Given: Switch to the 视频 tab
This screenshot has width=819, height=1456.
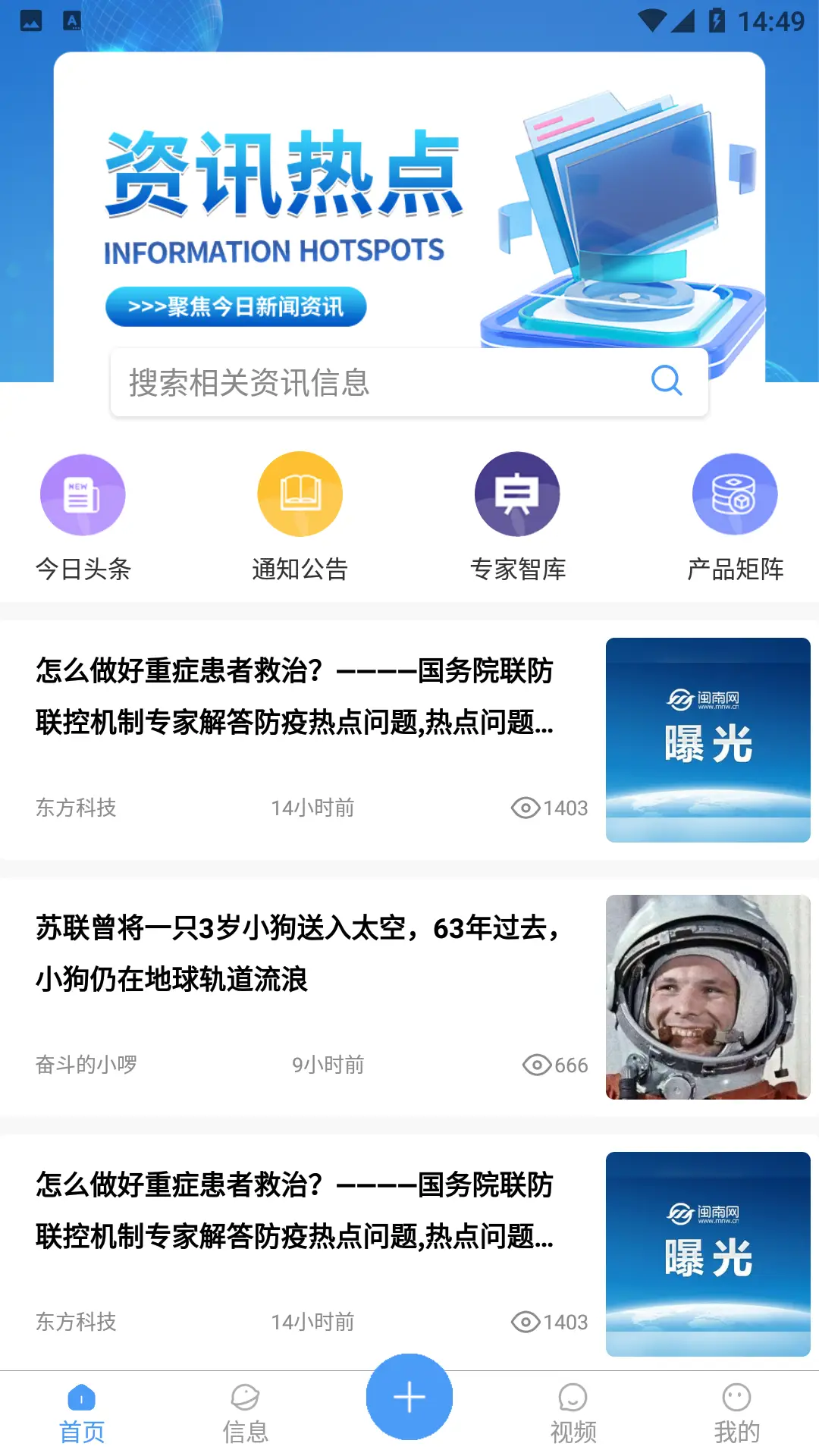Looking at the screenshot, I should tap(573, 1414).
